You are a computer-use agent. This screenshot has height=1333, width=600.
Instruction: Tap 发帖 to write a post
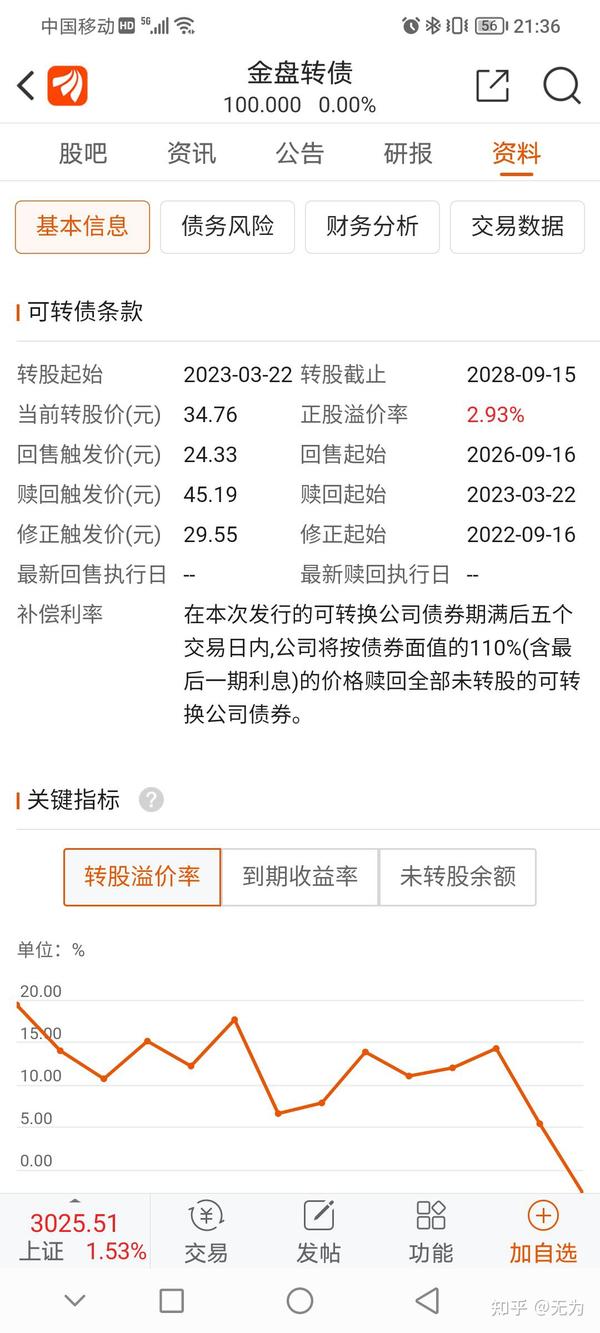tap(318, 1232)
